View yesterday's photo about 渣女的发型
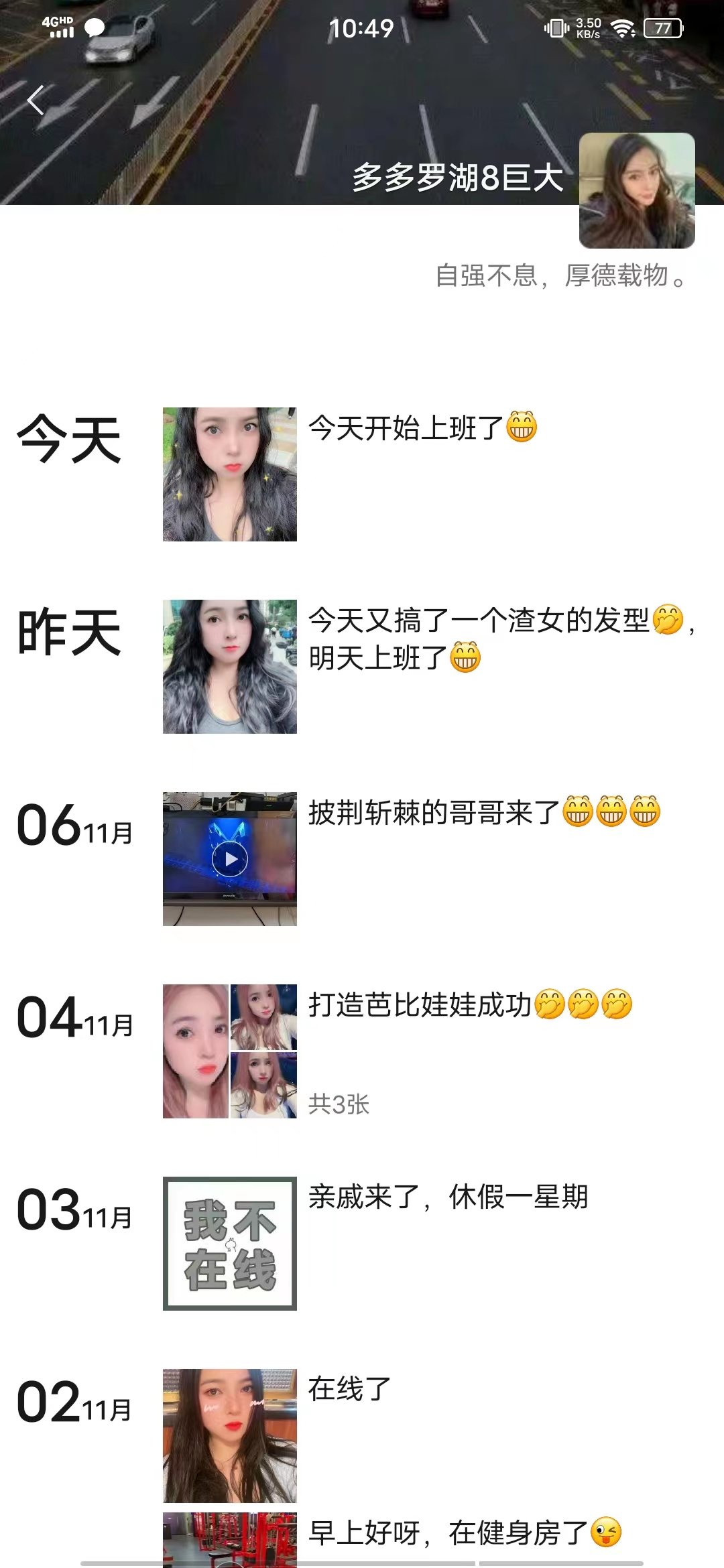The image size is (724, 1568). coord(229,666)
